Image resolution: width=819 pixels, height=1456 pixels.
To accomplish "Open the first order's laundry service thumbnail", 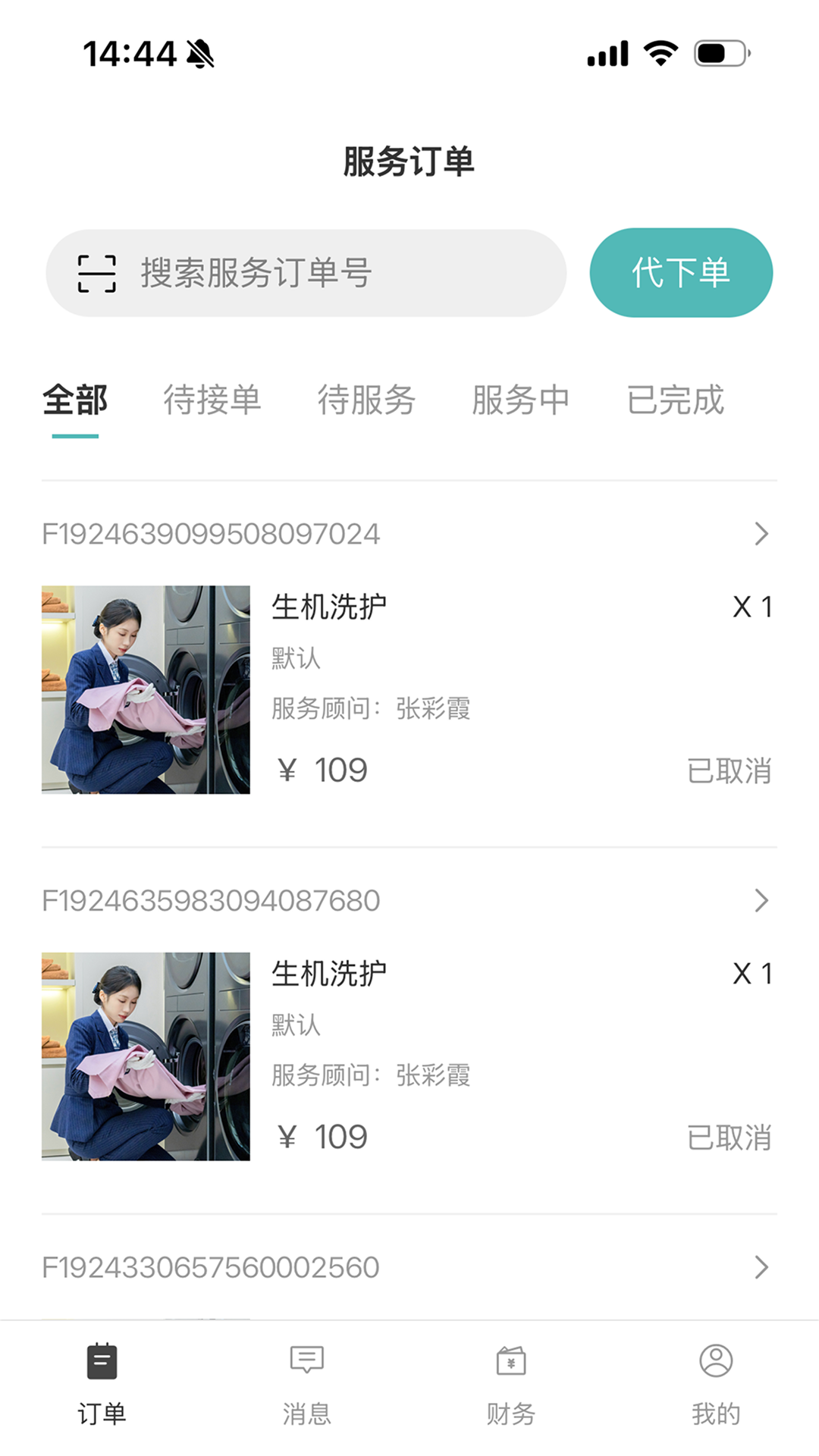I will (146, 689).
